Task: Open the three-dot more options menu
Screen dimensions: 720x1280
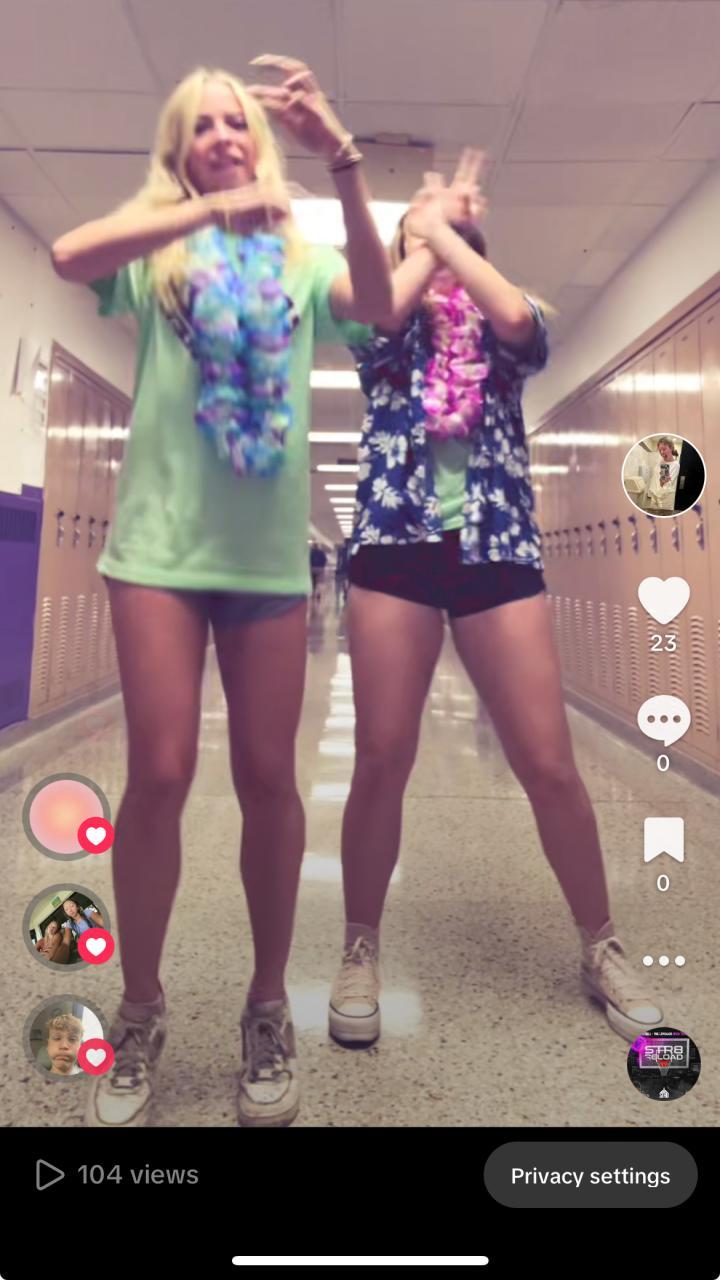Action: tap(664, 961)
